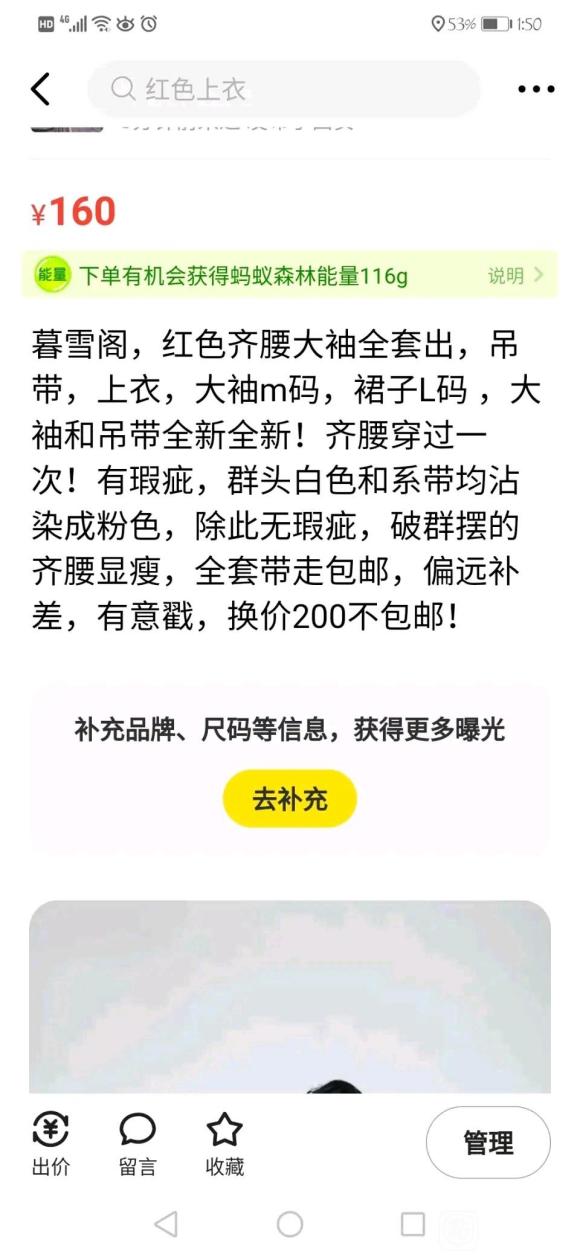Go back using the top-left arrow
The height and width of the screenshot is (1257, 580).
pyautogui.click(x=40, y=89)
